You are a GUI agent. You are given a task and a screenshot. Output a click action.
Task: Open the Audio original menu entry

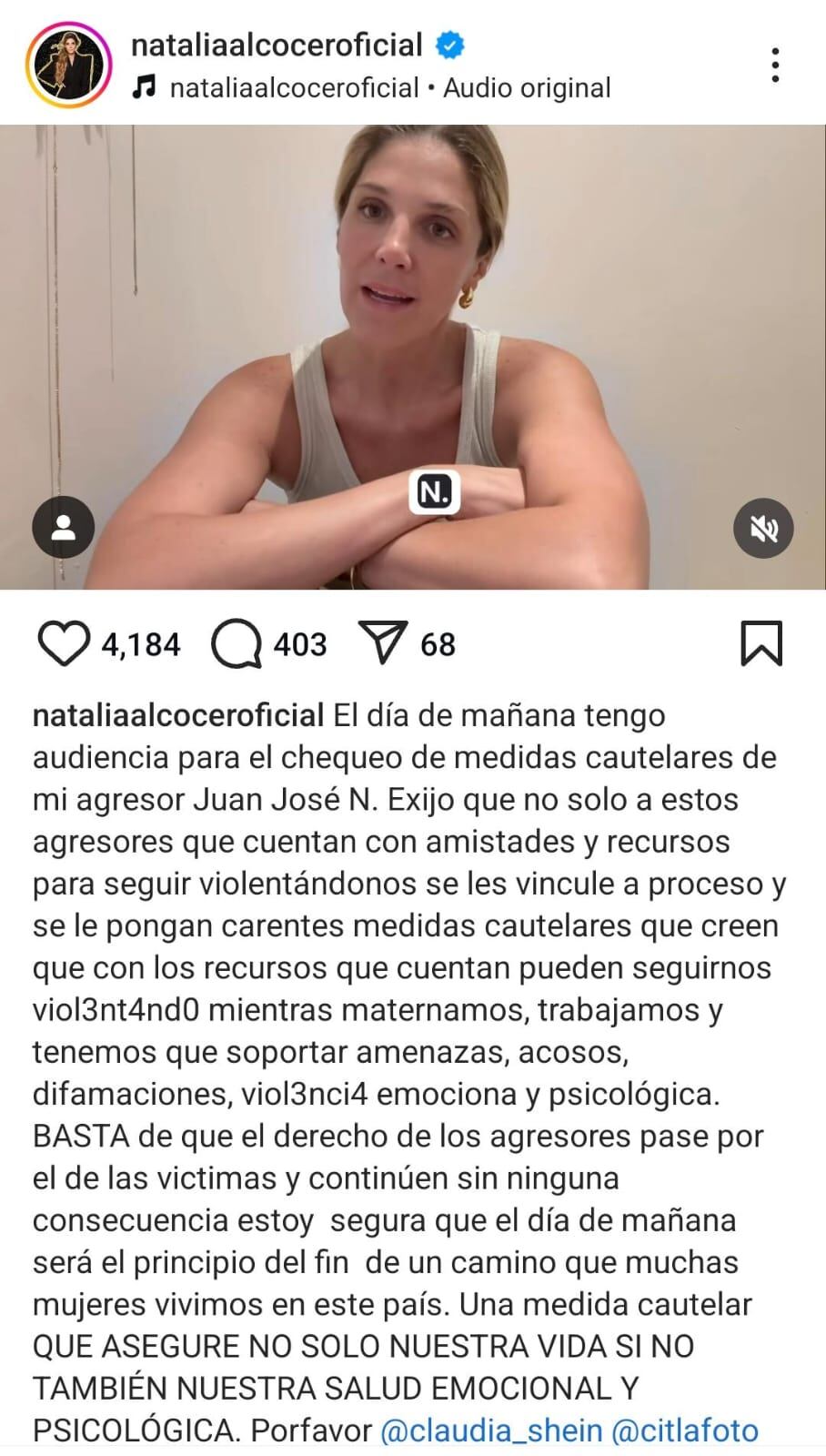point(526,87)
